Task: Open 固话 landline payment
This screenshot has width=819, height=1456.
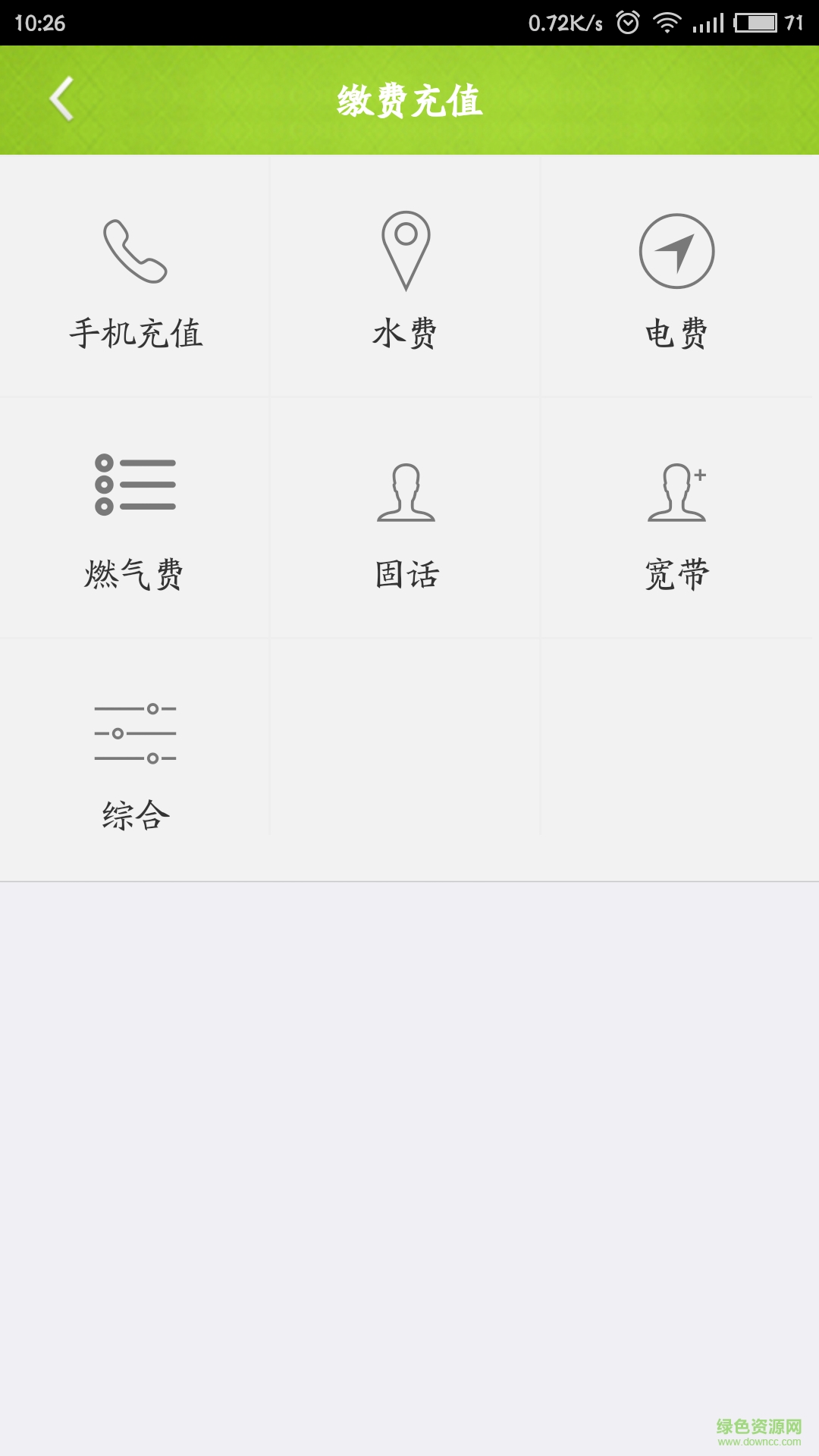Action: (x=406, y=519)
